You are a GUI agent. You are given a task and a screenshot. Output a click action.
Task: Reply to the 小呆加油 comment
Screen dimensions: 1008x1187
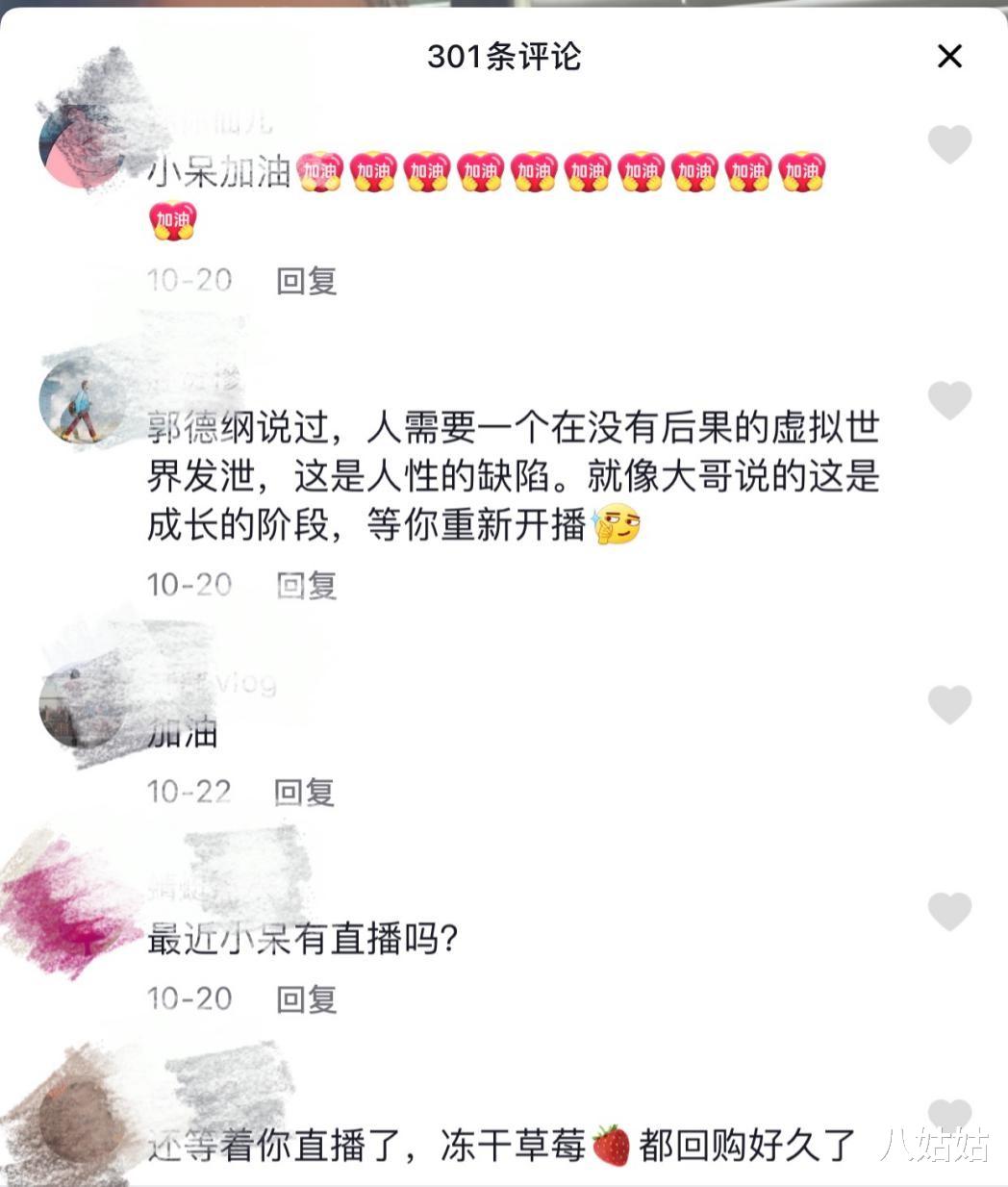[307, 281]
